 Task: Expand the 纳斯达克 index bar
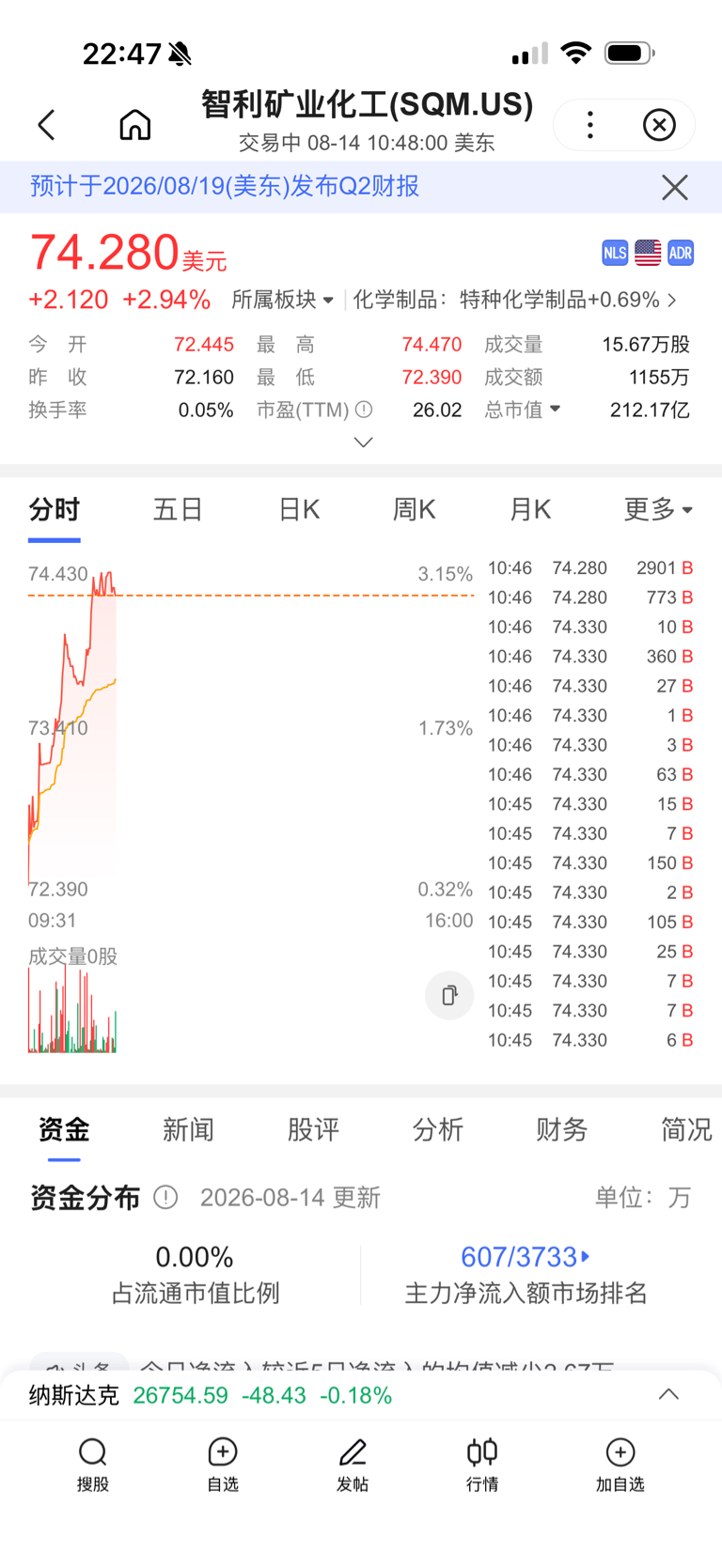tap(668, 1394)
